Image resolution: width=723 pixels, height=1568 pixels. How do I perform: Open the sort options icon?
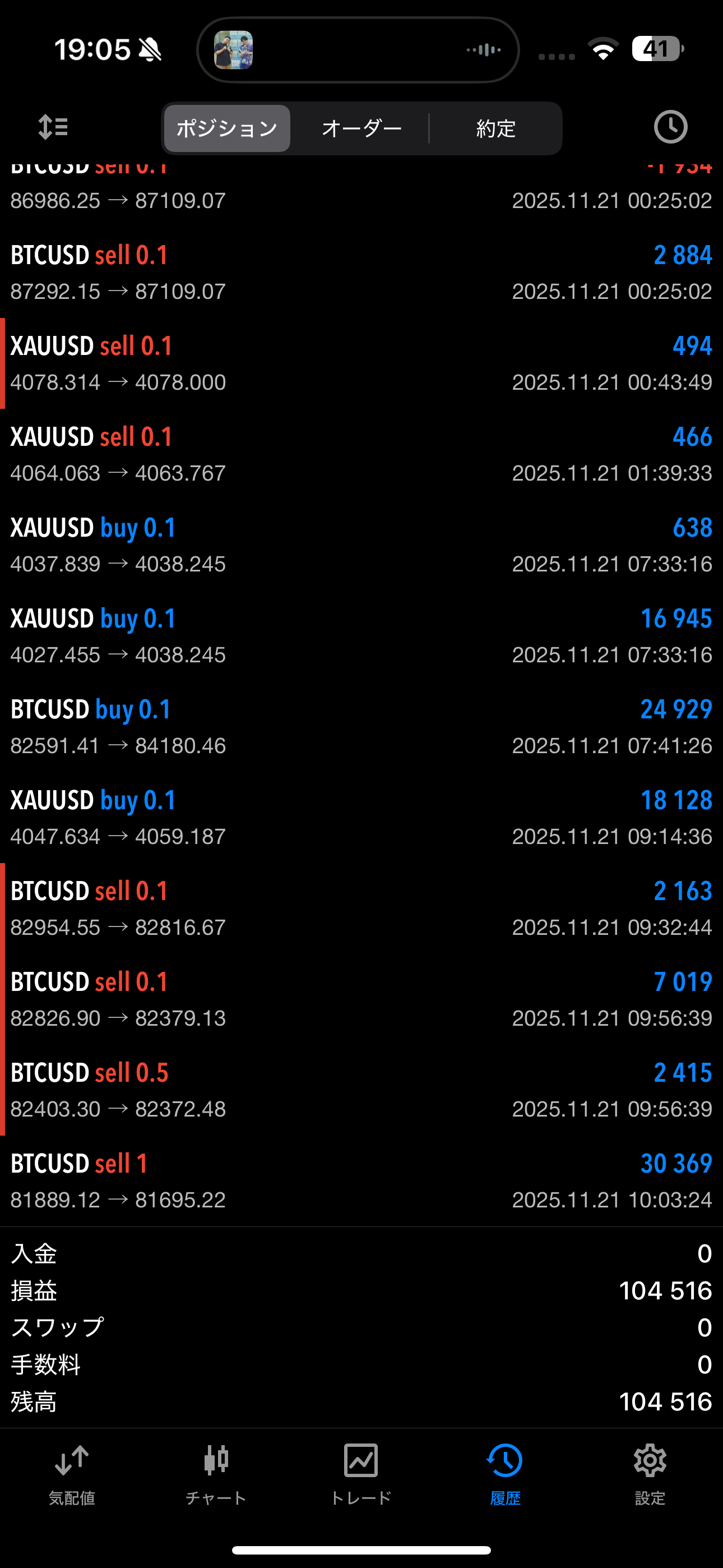(x=53, y=128)
